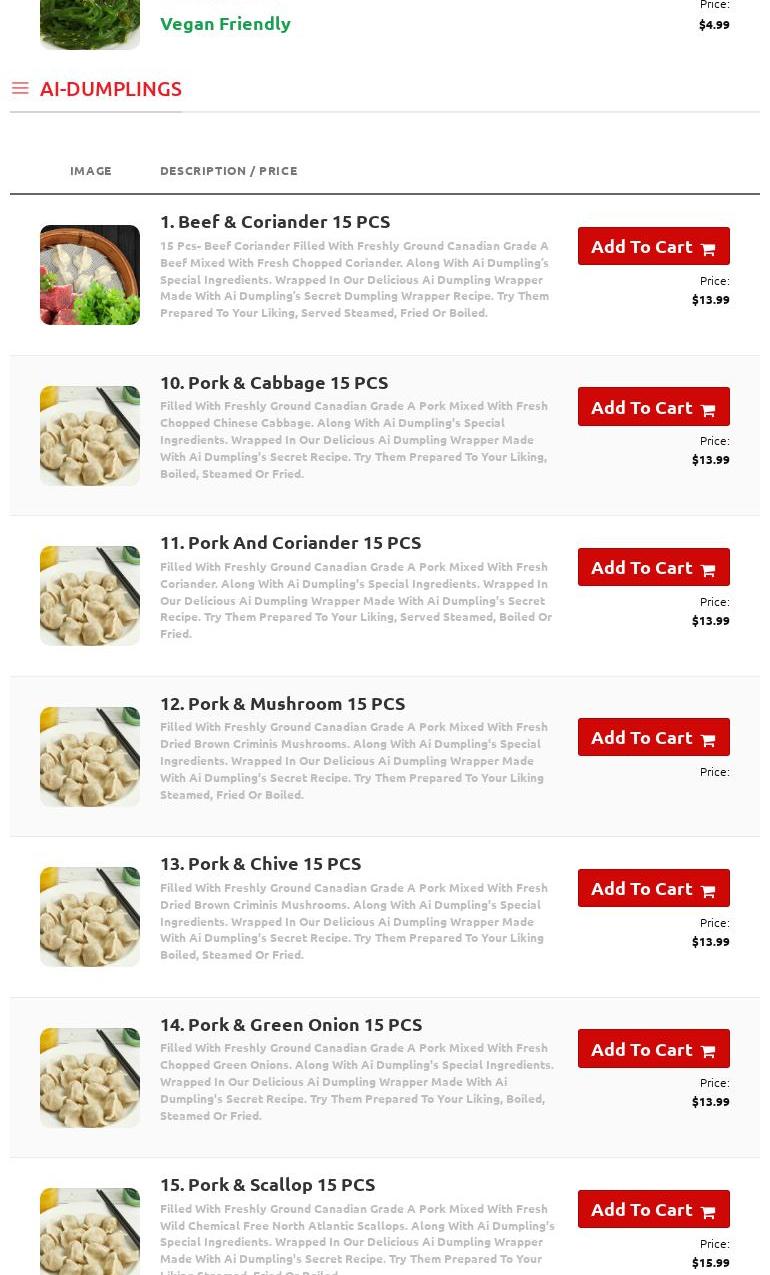Open the Pork & Mushroom dumpling image
Screen dimensions: 770x1275
pyautogui.click(x=90, y=757)
